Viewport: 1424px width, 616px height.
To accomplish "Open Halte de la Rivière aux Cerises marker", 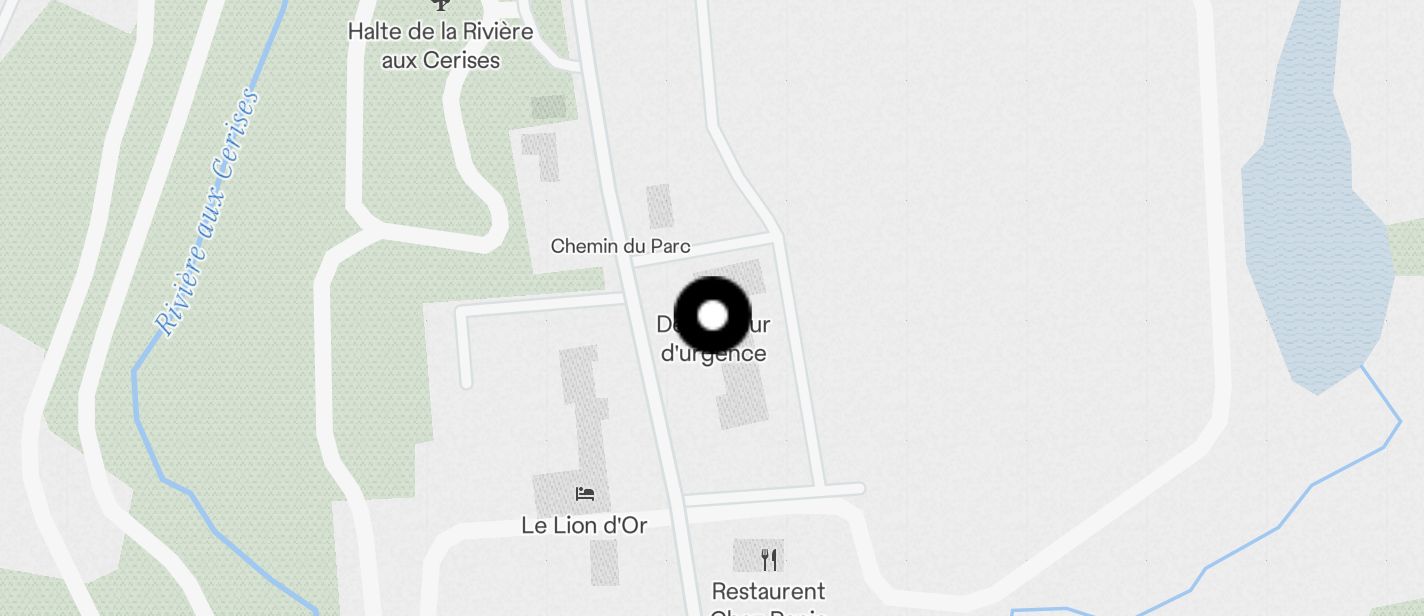I will point(439,5).
